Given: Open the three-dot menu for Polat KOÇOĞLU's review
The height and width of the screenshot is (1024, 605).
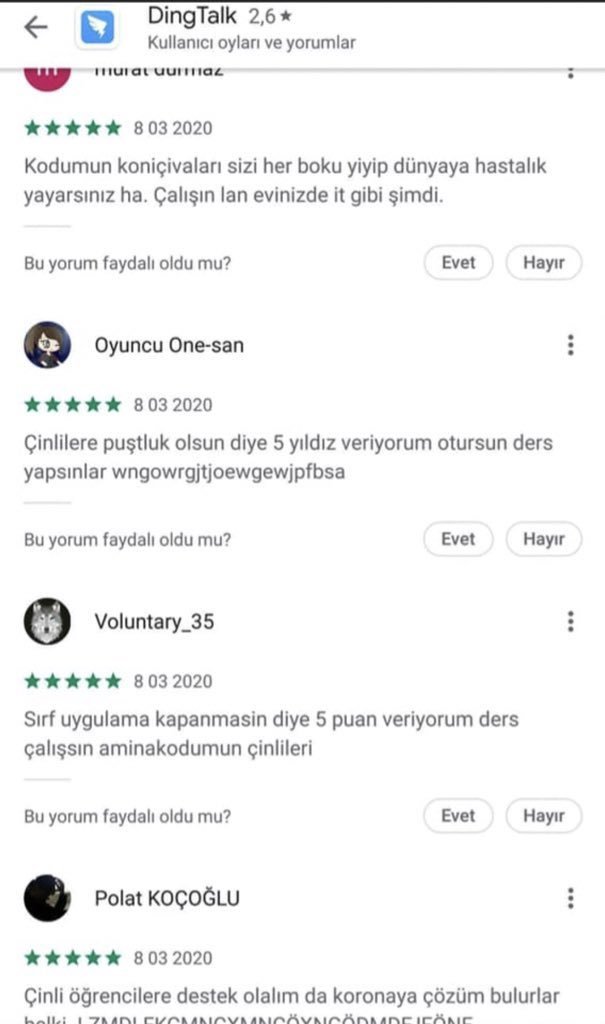Looking at the screenshot, I should point(570,897).
